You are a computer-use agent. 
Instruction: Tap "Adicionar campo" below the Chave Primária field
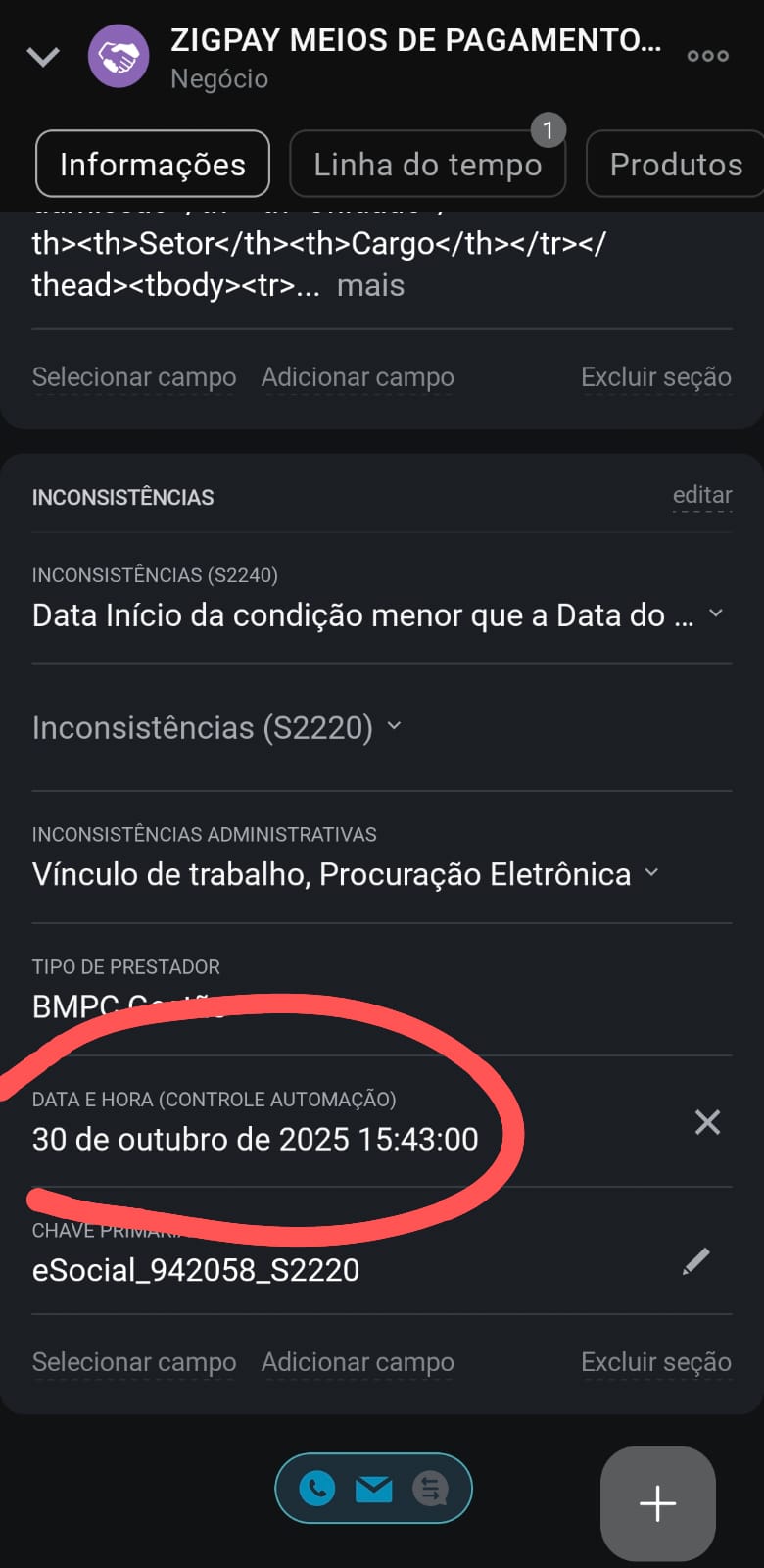pos(358,1362)
